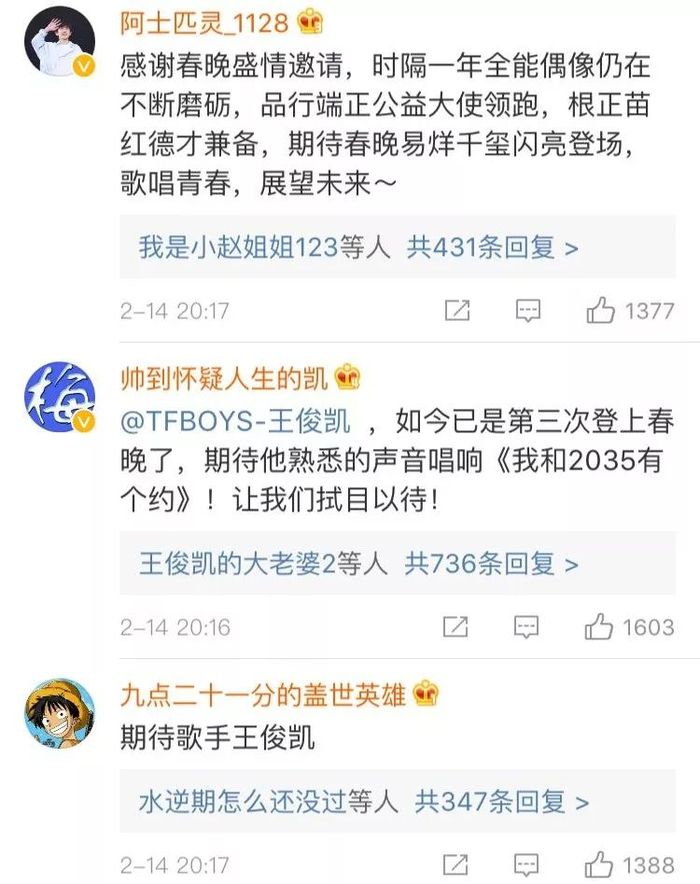Open username 九点二十一分的盖世英雄
Viewport: 700px width, 884px height.
(x=265, y=693)
